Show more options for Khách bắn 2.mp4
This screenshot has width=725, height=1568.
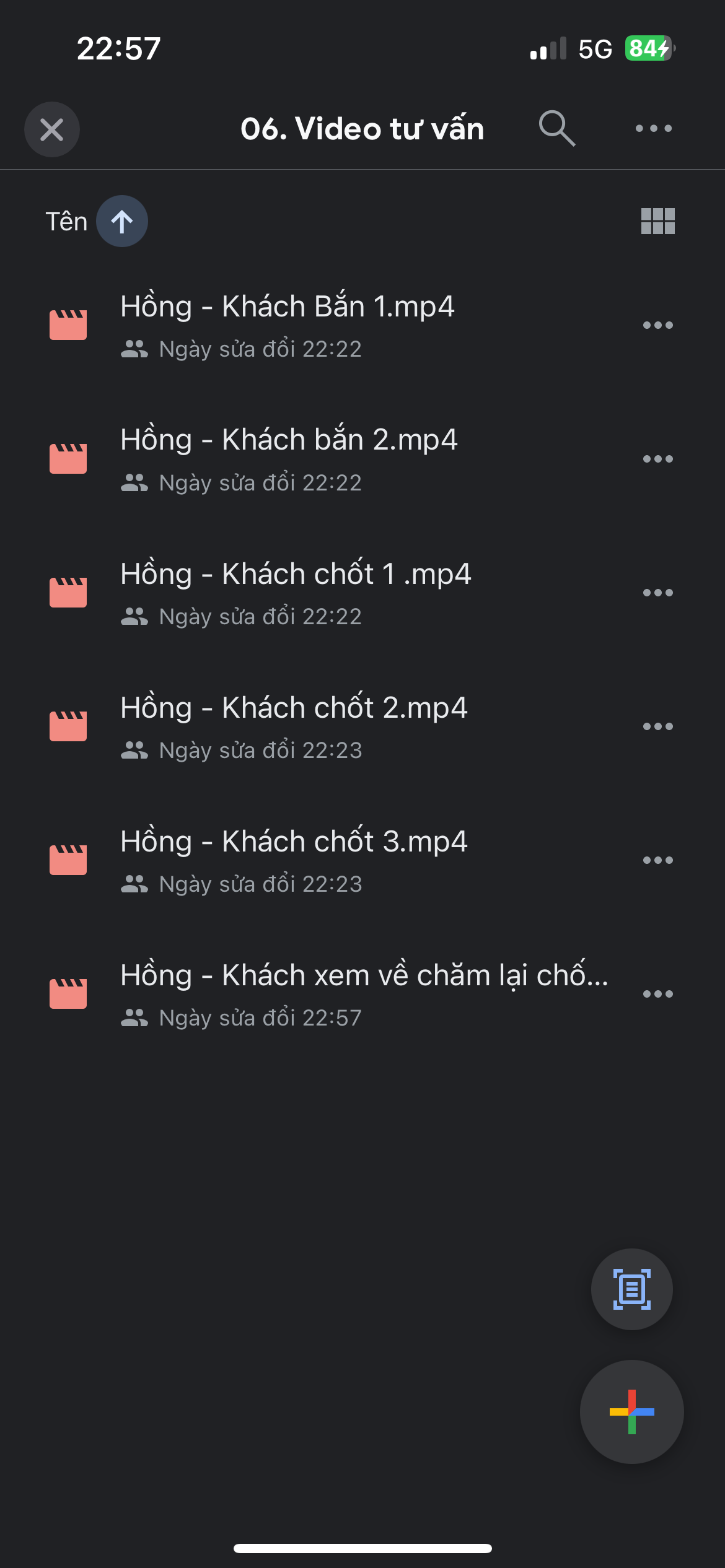click(x=657, y=459)
